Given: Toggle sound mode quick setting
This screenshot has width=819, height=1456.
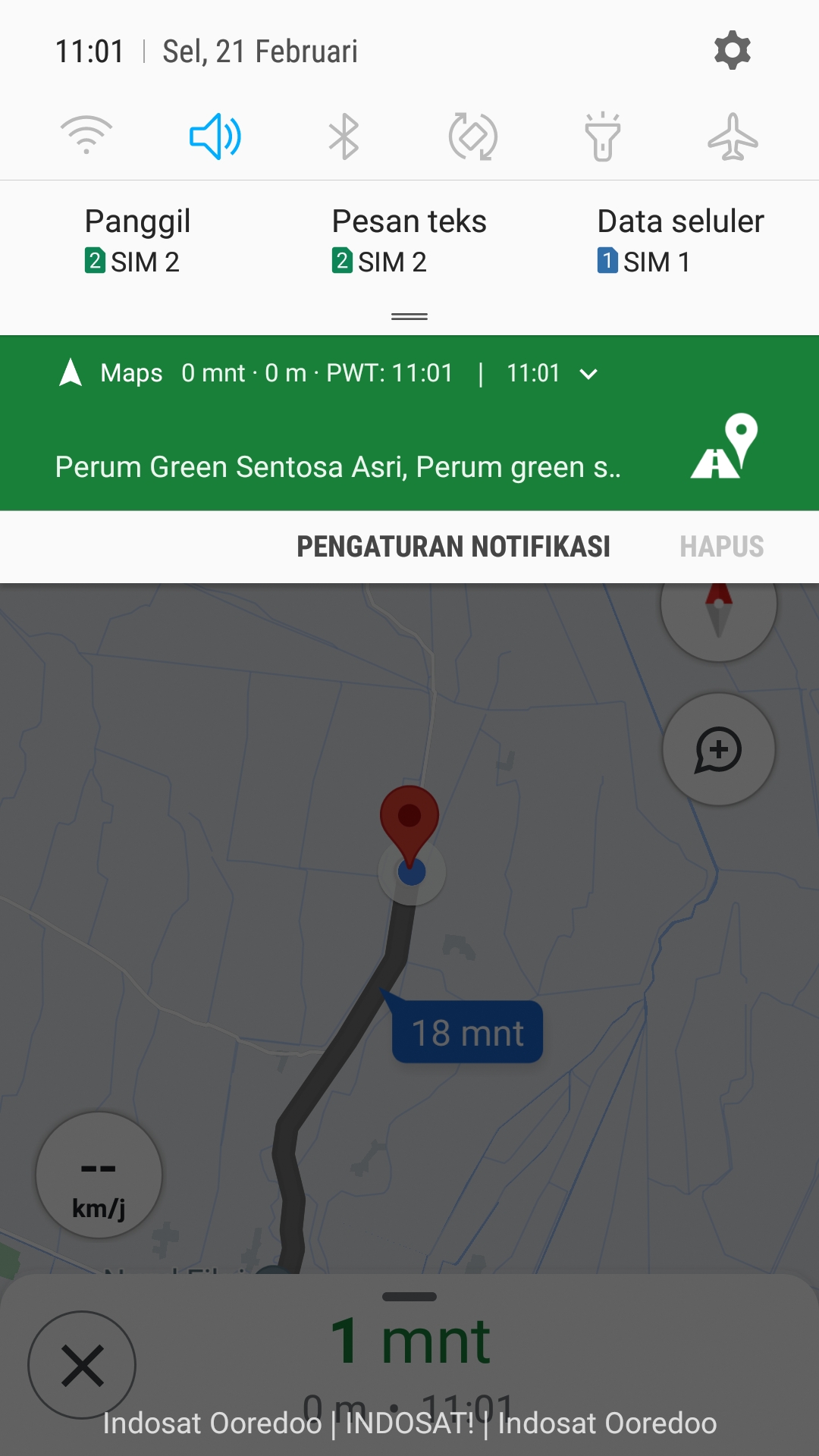Looking at the screenshot, I should pyautogui.click(x=215, y=136).
